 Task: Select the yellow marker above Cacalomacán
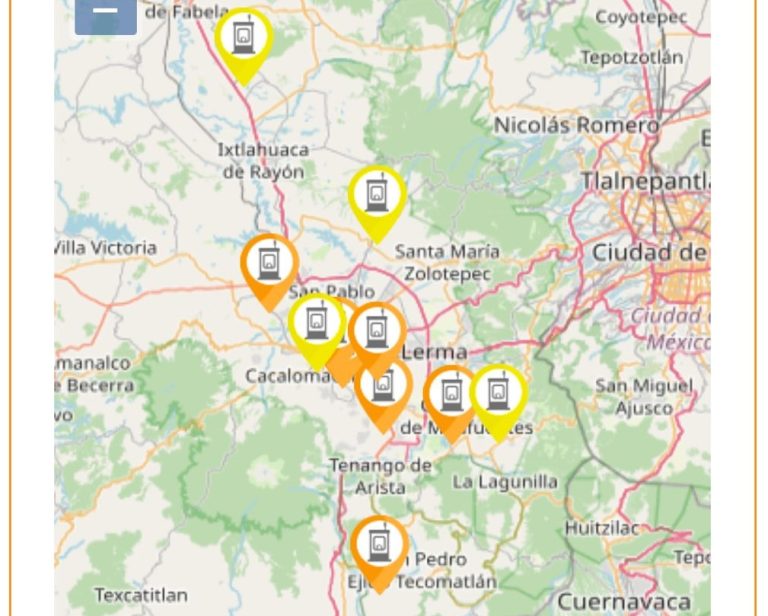coord(316,325)
